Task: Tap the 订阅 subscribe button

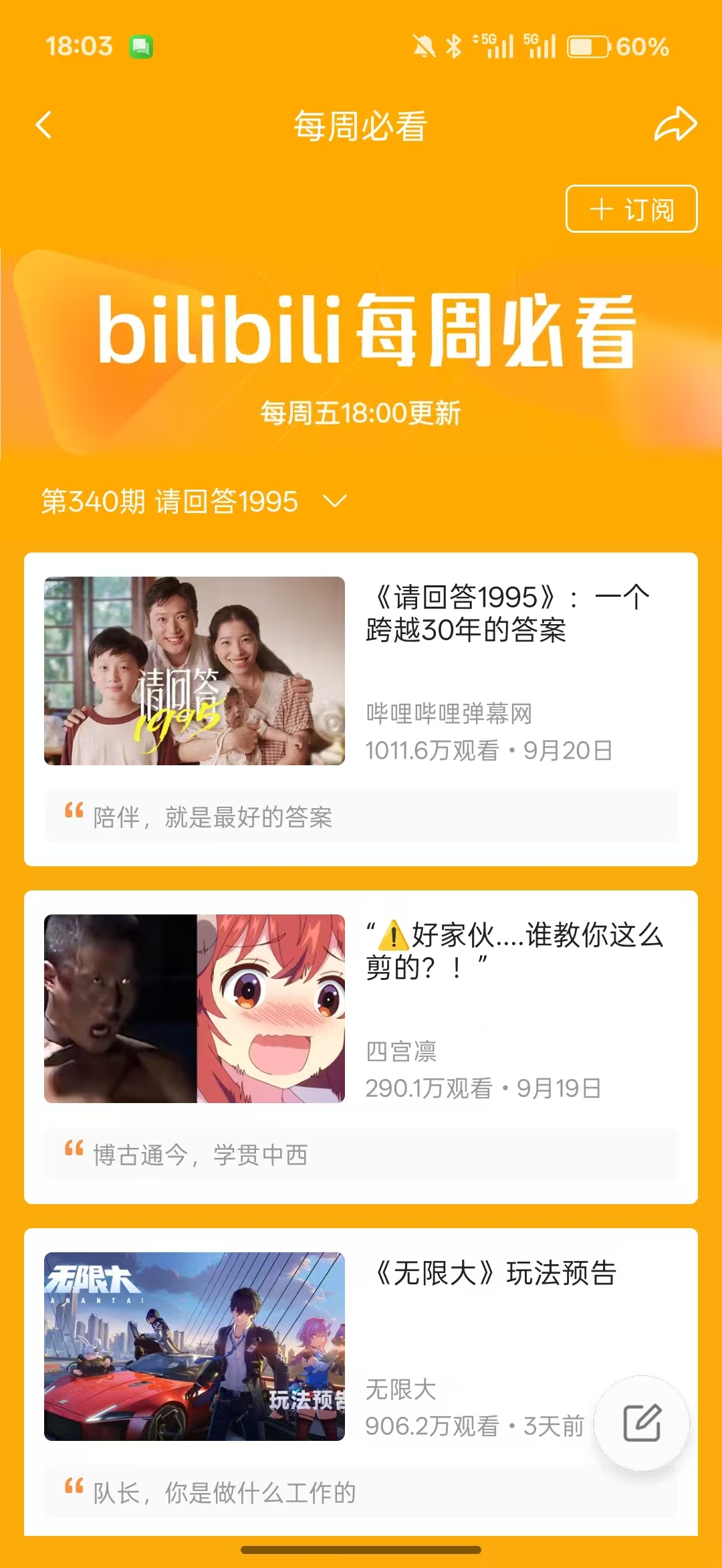Action: 631,209
